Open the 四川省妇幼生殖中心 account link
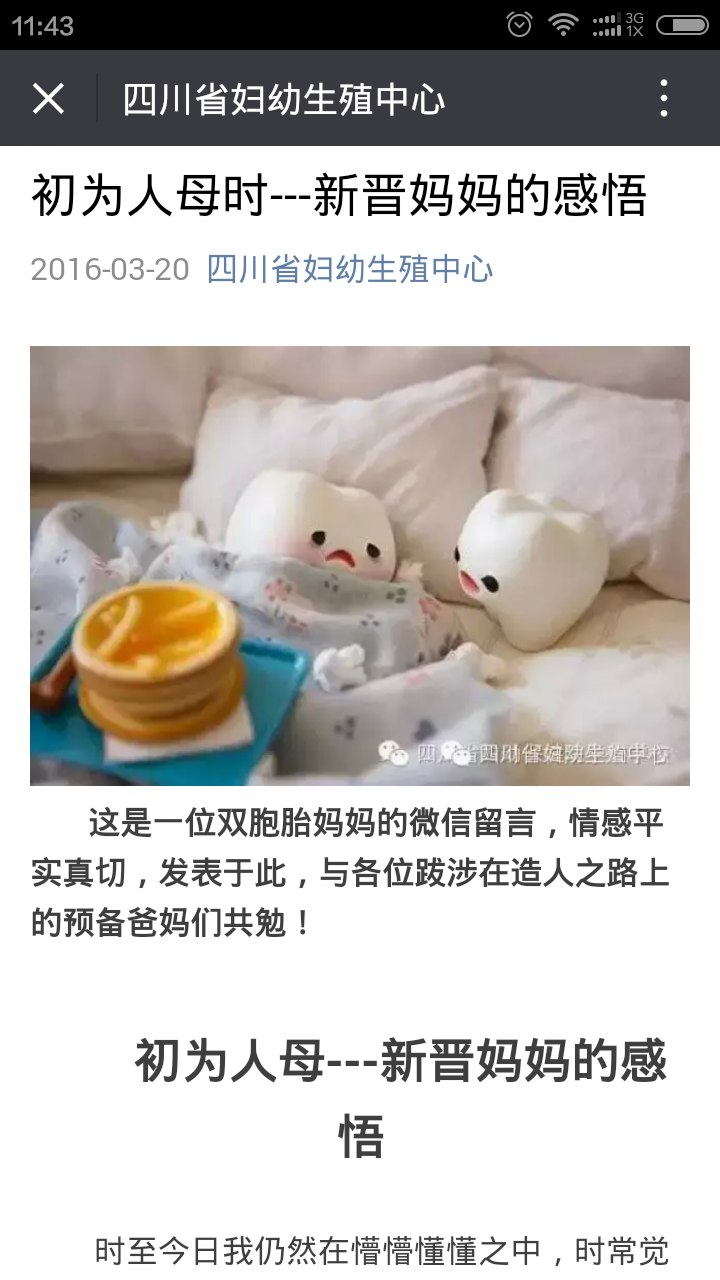The image size is (720, 1280). (349, 269)
